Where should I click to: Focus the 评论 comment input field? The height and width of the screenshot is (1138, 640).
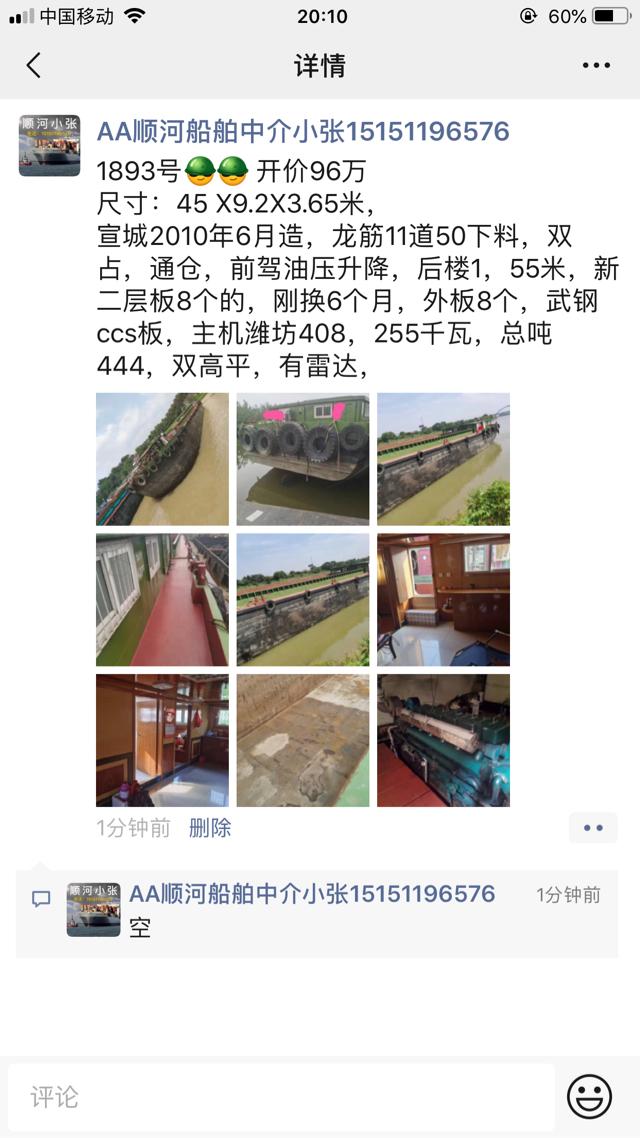(280, 1097)
